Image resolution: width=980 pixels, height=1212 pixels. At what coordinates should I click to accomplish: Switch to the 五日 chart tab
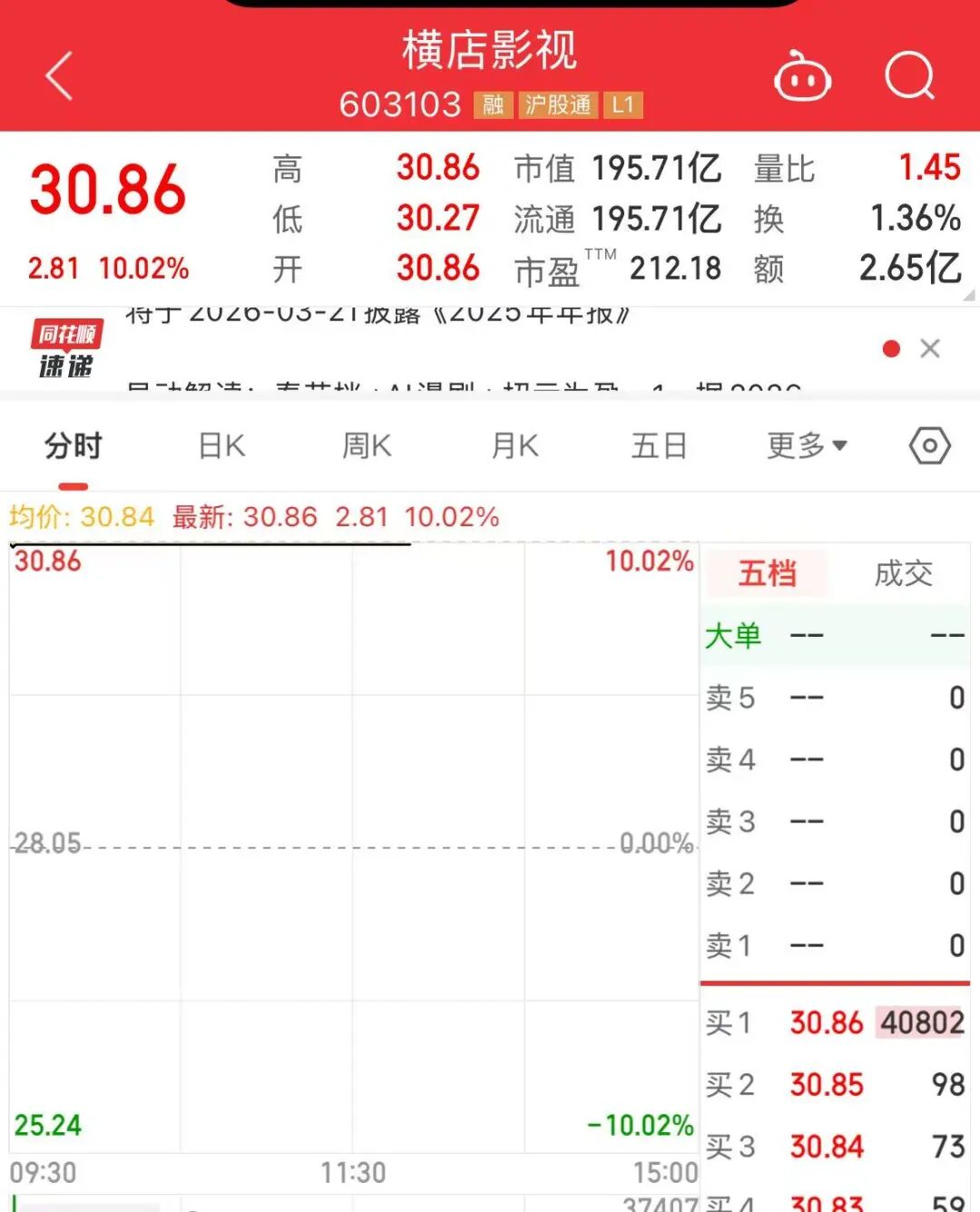(659, 445)
